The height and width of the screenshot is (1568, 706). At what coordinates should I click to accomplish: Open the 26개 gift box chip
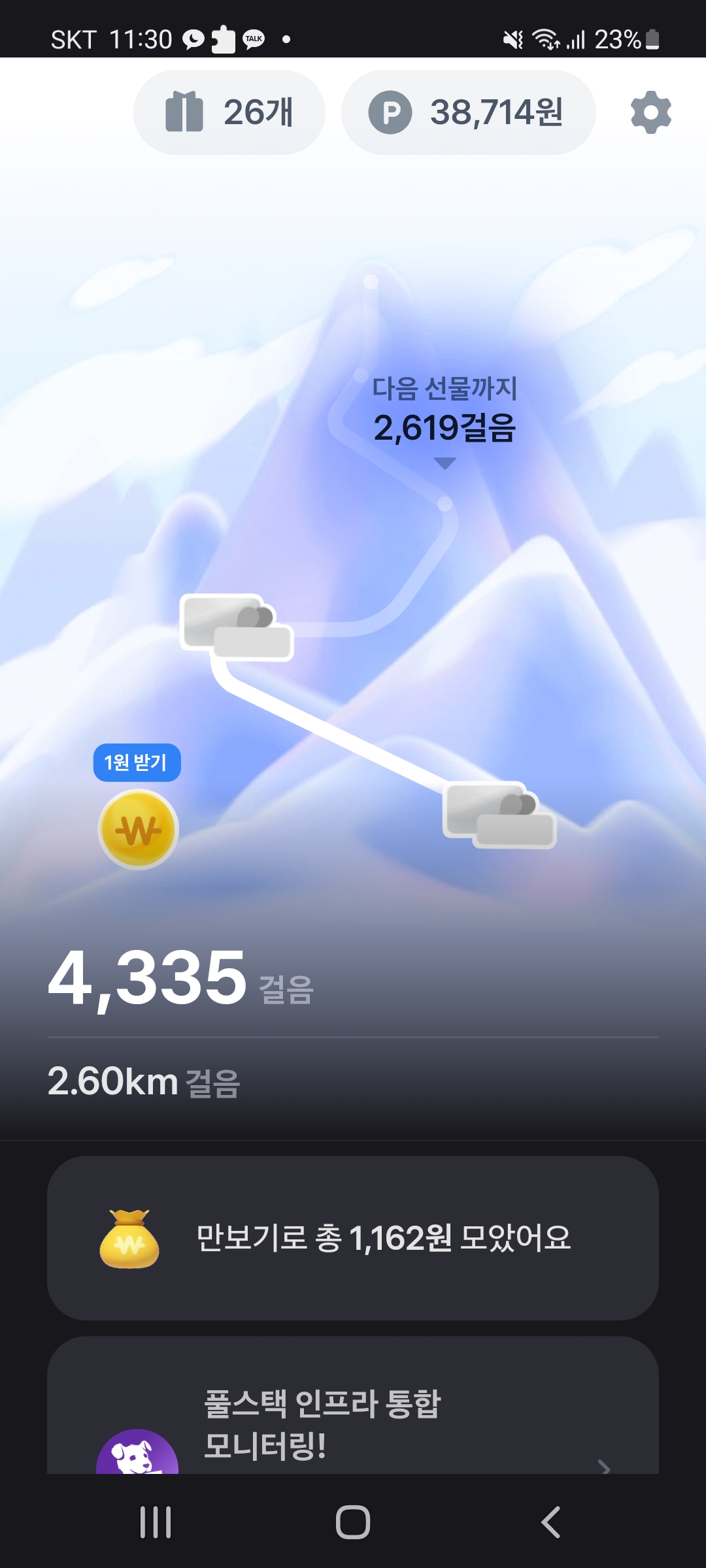(x=229, y=112)
